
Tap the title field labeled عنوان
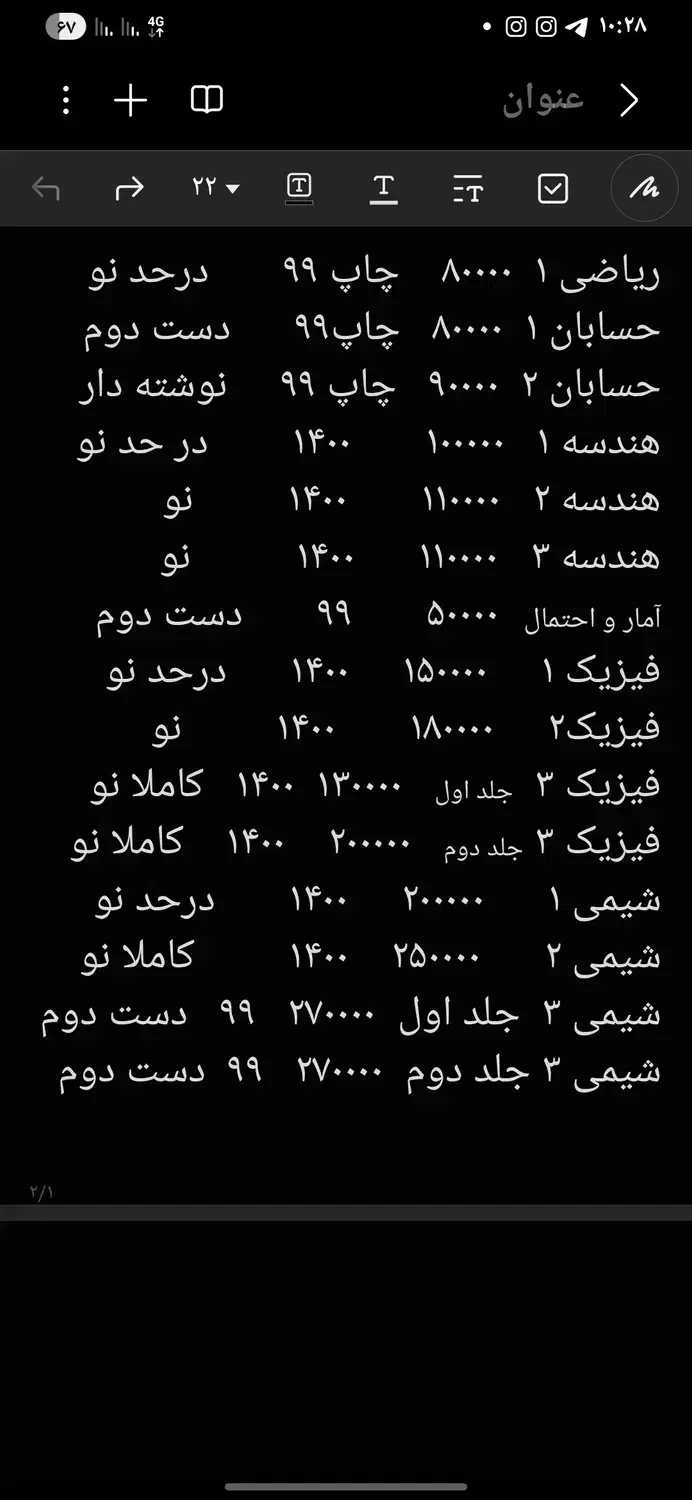click(x=542, y=100)
